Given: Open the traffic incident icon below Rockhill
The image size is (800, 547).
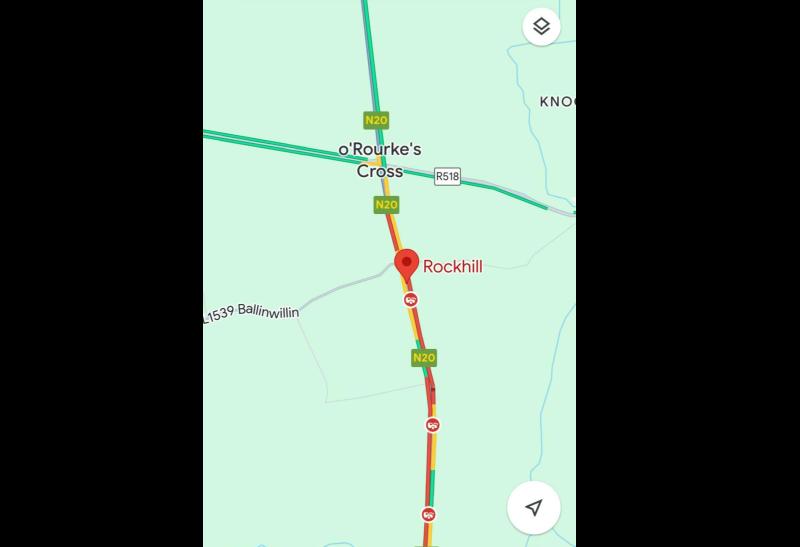Looking at the screenshot, I should click(x=410, y=299).
